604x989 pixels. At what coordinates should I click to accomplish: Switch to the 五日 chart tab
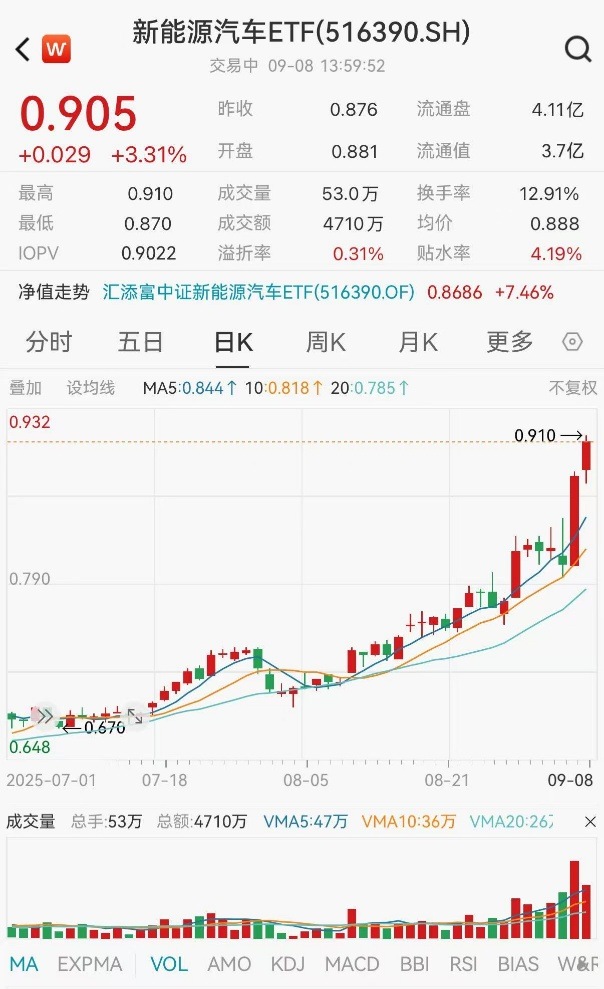coord(140,342)
